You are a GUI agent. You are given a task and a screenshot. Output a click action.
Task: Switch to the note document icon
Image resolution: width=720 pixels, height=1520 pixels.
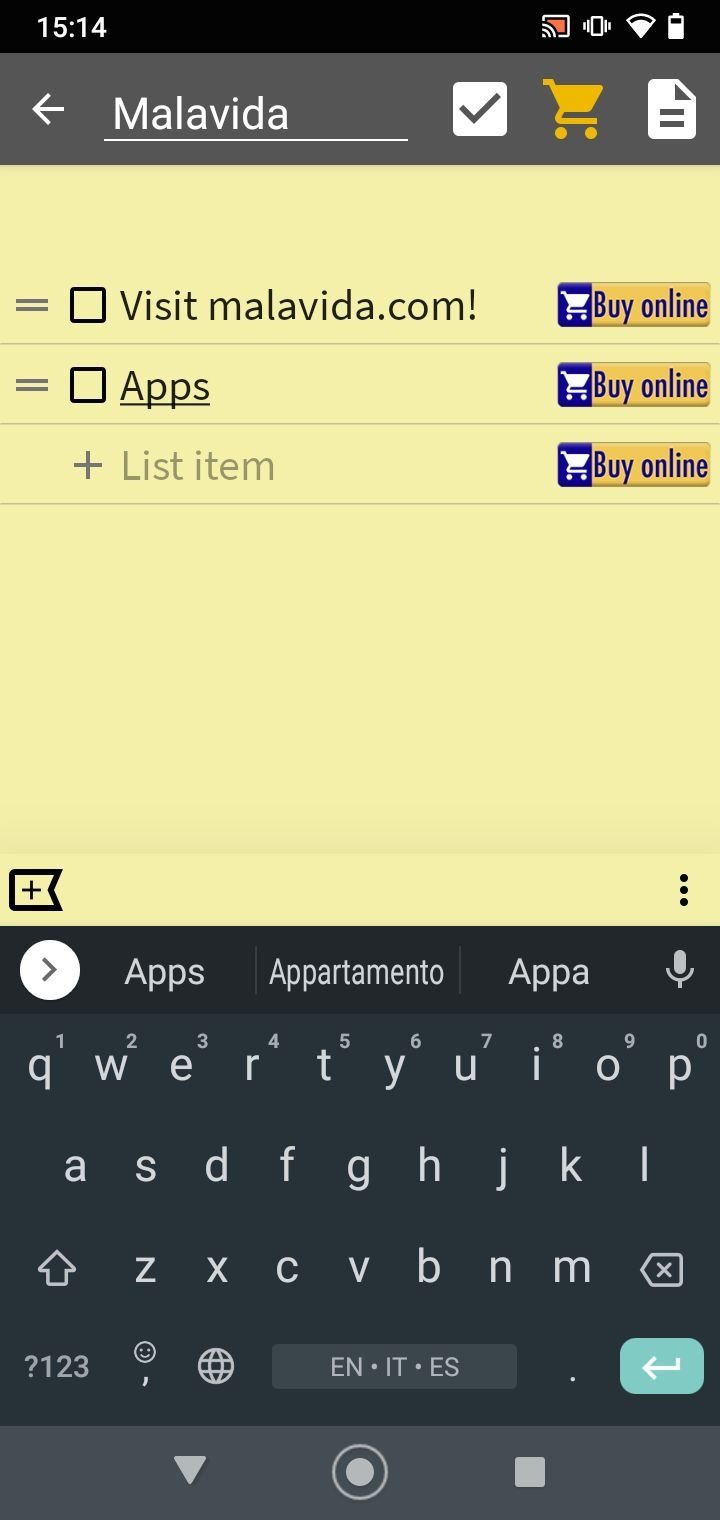point(672,109)
